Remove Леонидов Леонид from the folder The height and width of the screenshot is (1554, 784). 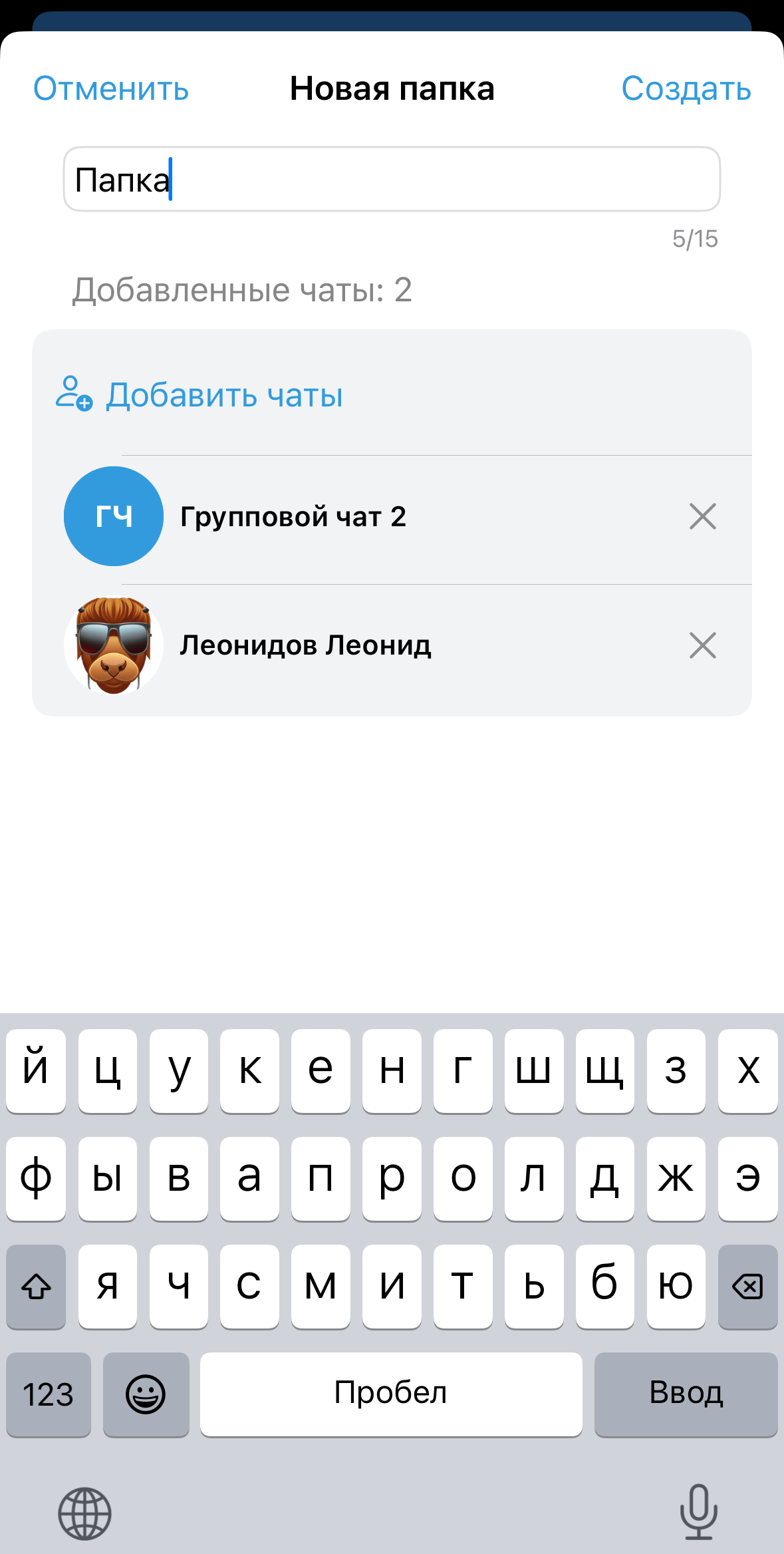[x=702, y=645]
